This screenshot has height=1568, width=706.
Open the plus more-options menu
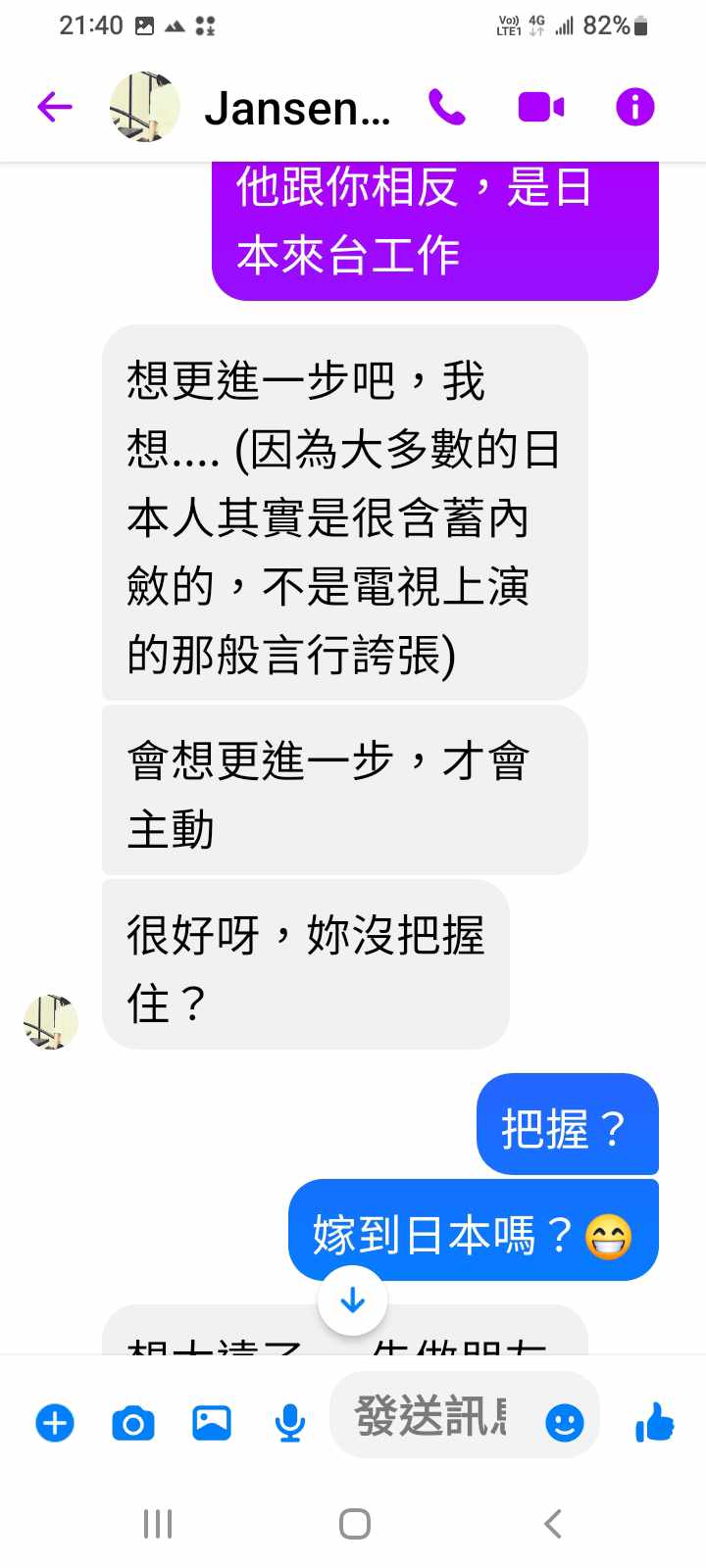(55, 1422)
